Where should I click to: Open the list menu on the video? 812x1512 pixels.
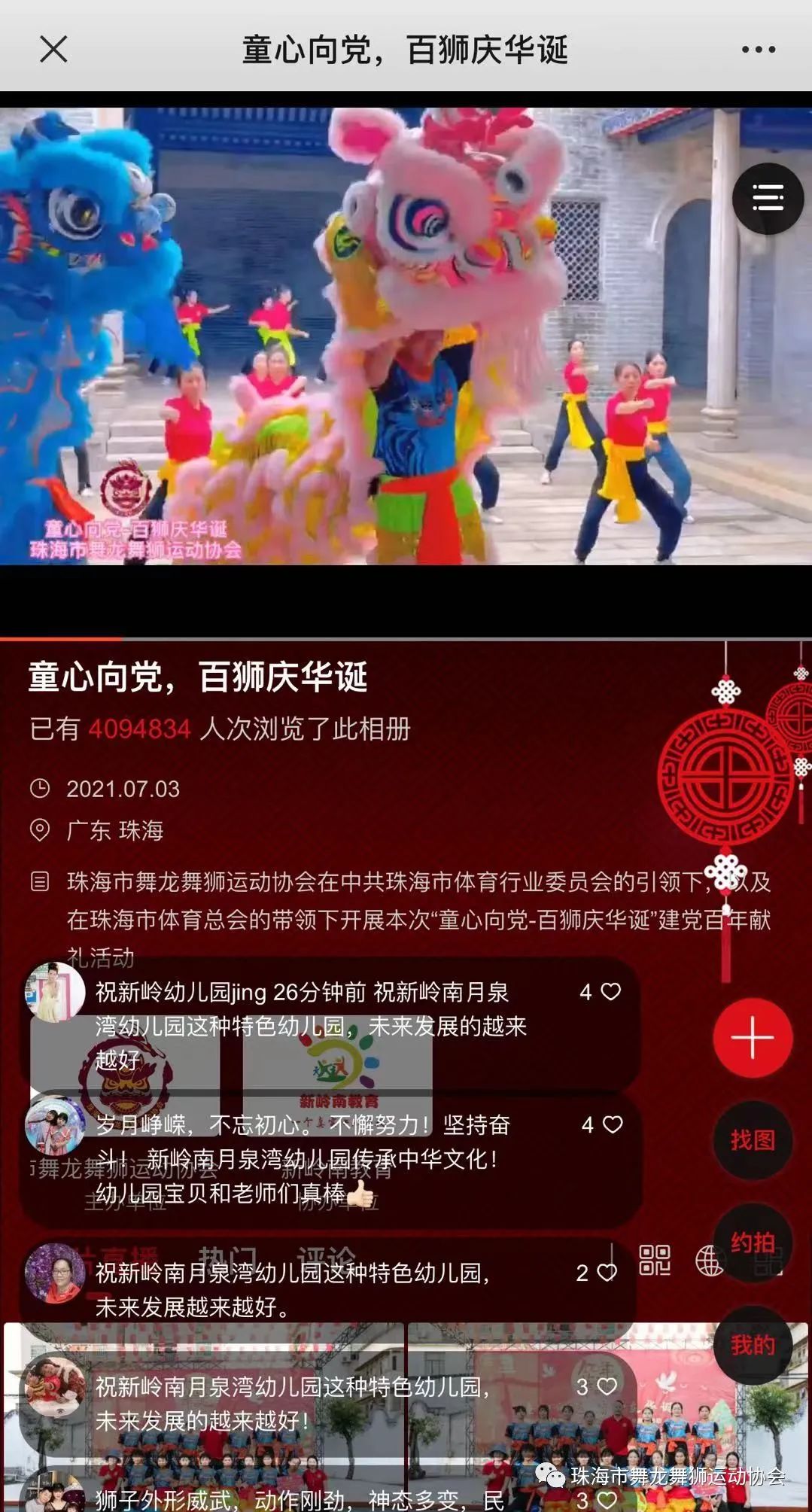(x=768, y=199)
